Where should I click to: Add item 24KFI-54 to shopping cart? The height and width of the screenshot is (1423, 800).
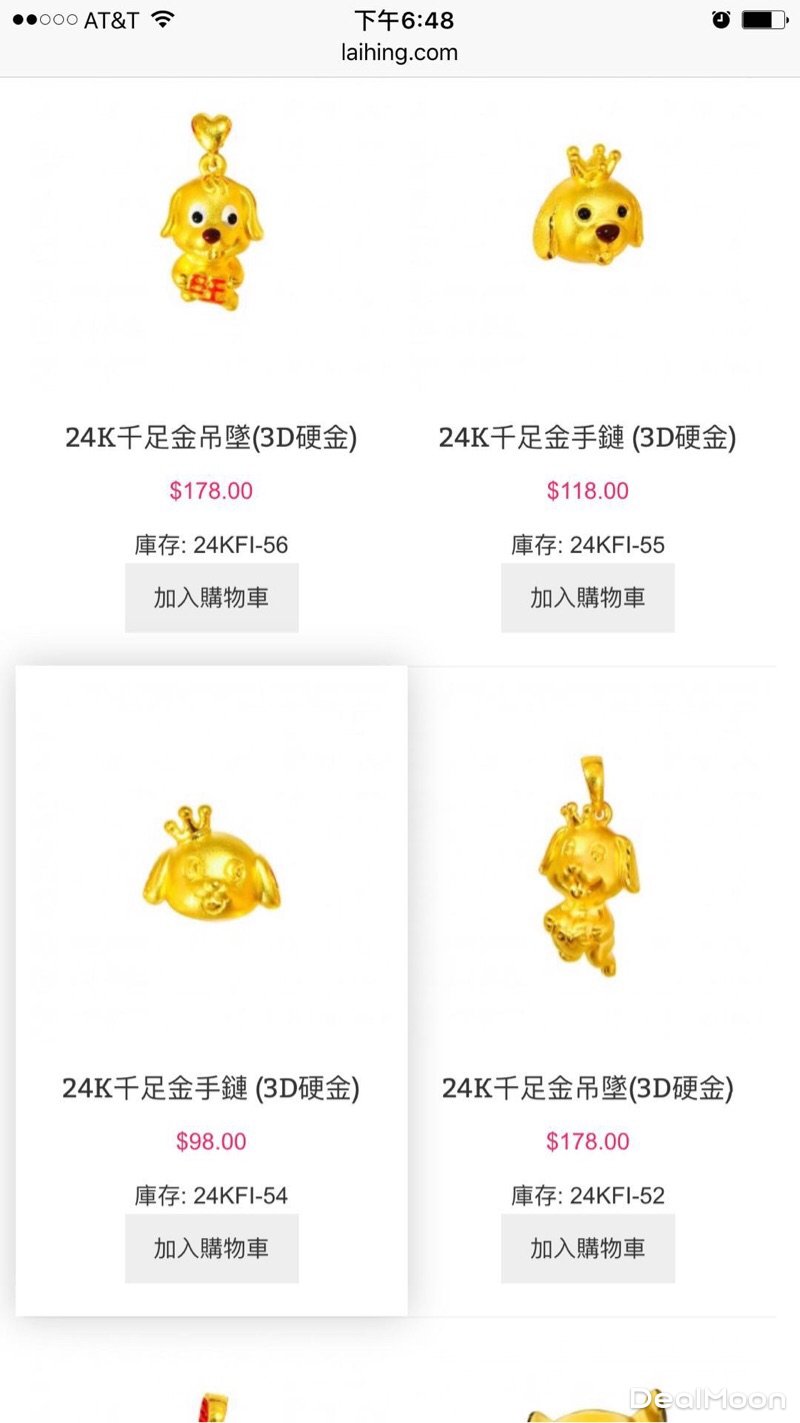tap(211, 1248)
